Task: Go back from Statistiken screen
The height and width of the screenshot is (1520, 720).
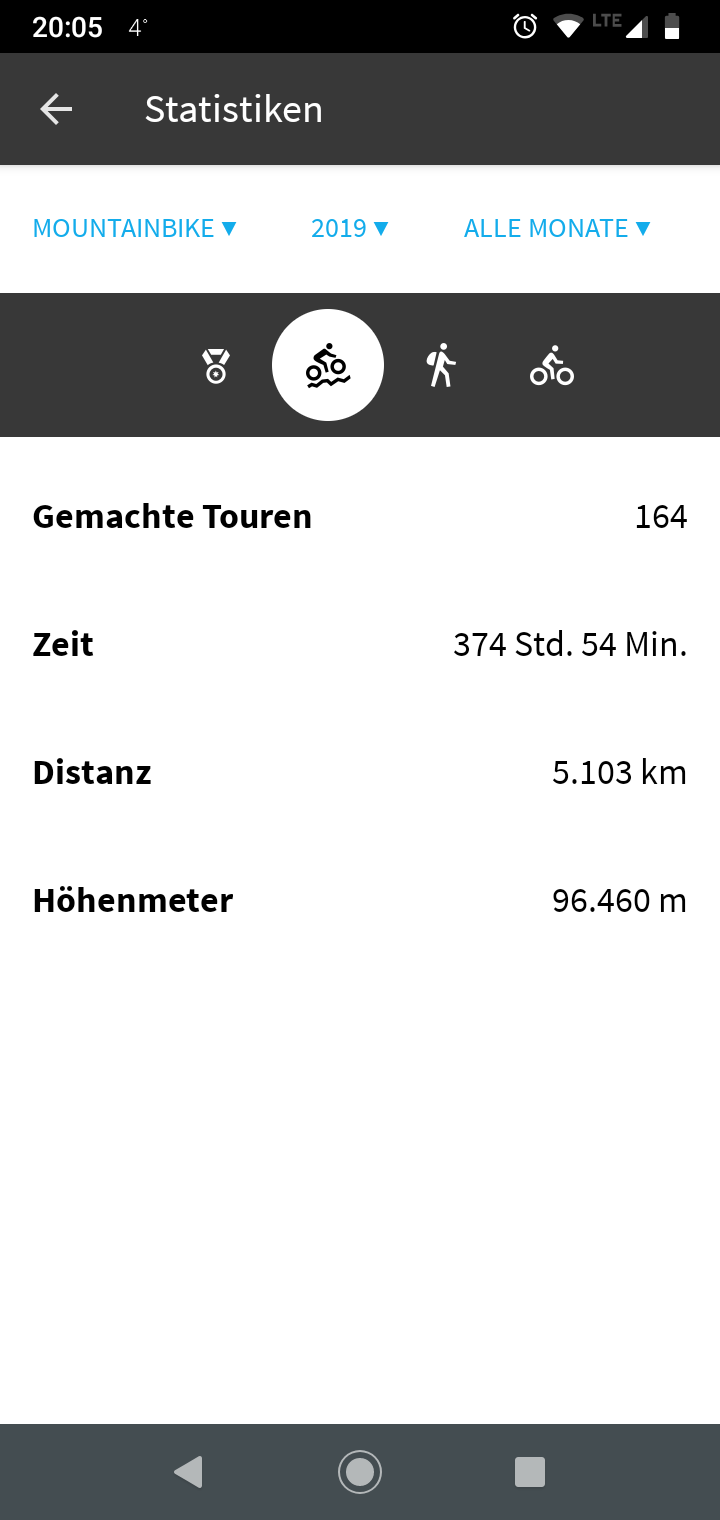Action: tap(56, 109)
